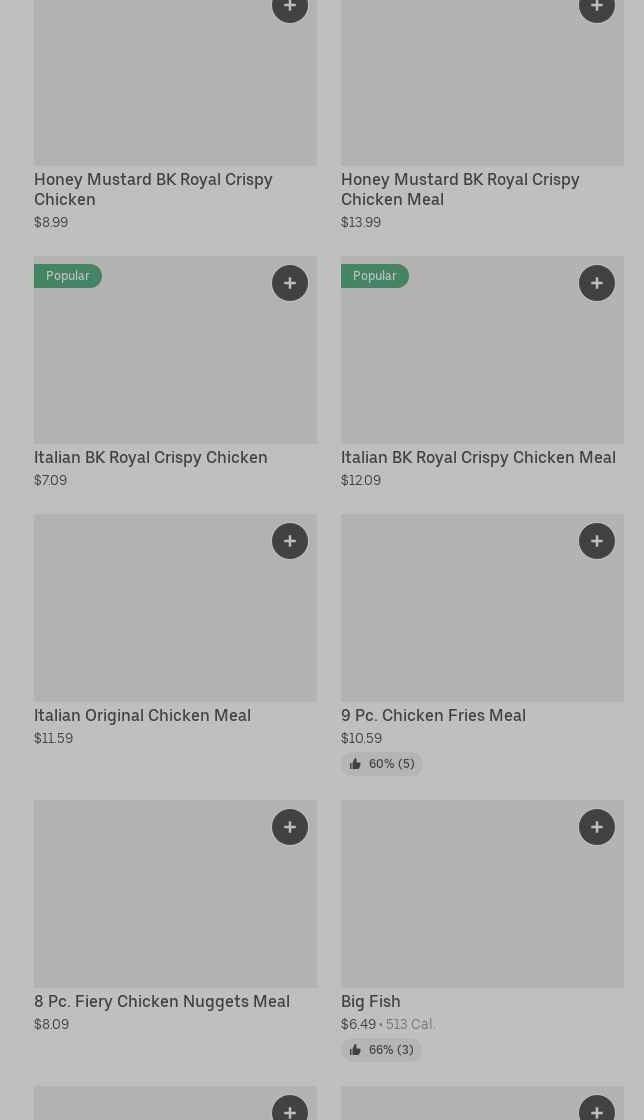Viewport: 644px width, 1120px height.
Task: Add 8 Pc. Fiery Chicken Nuggets Meal
Action: 290,827
